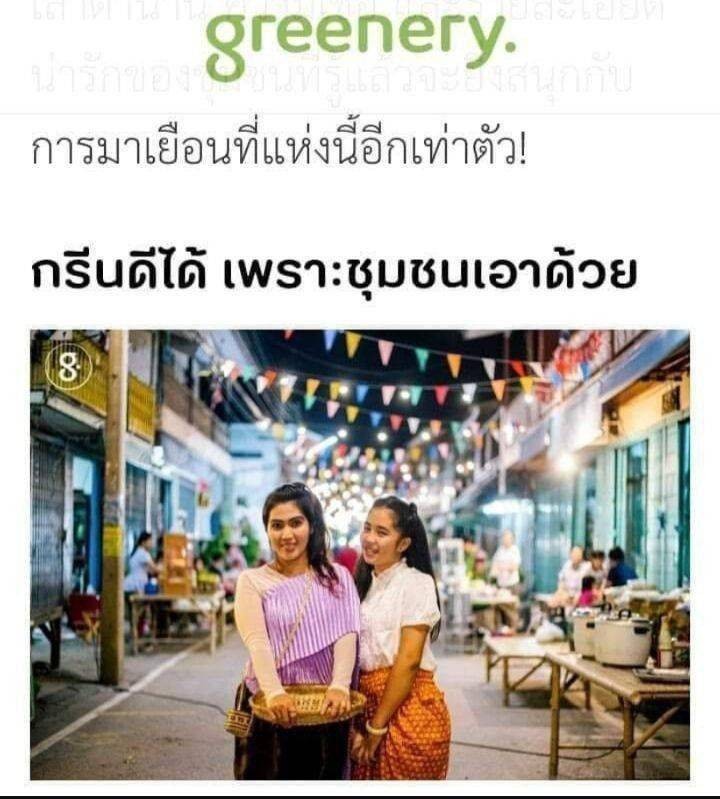This screenshot has width=720, height=799.
Task: Open the greenery home page from the header logo
Action: click(x=361, y=38)
